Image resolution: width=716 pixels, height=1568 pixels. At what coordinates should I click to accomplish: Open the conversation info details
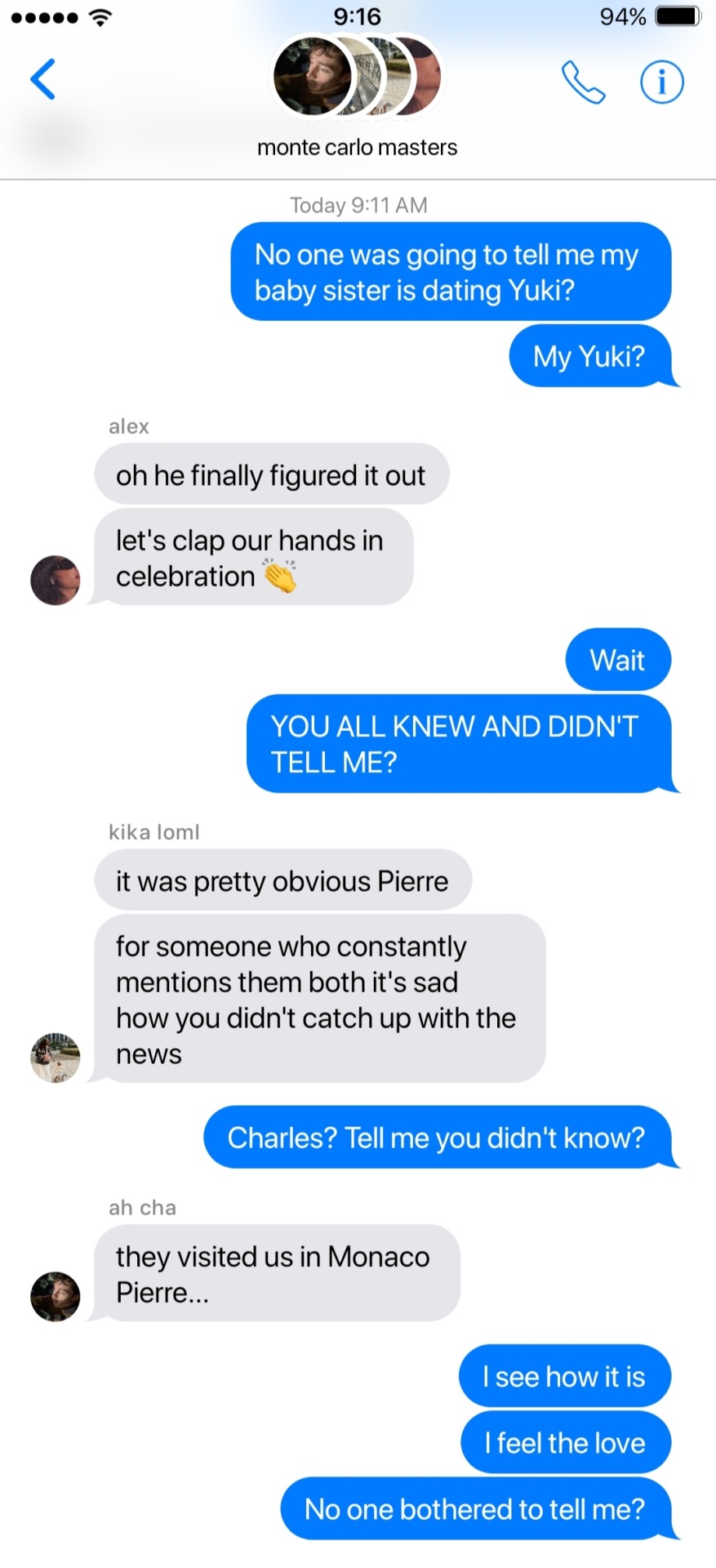661,82
